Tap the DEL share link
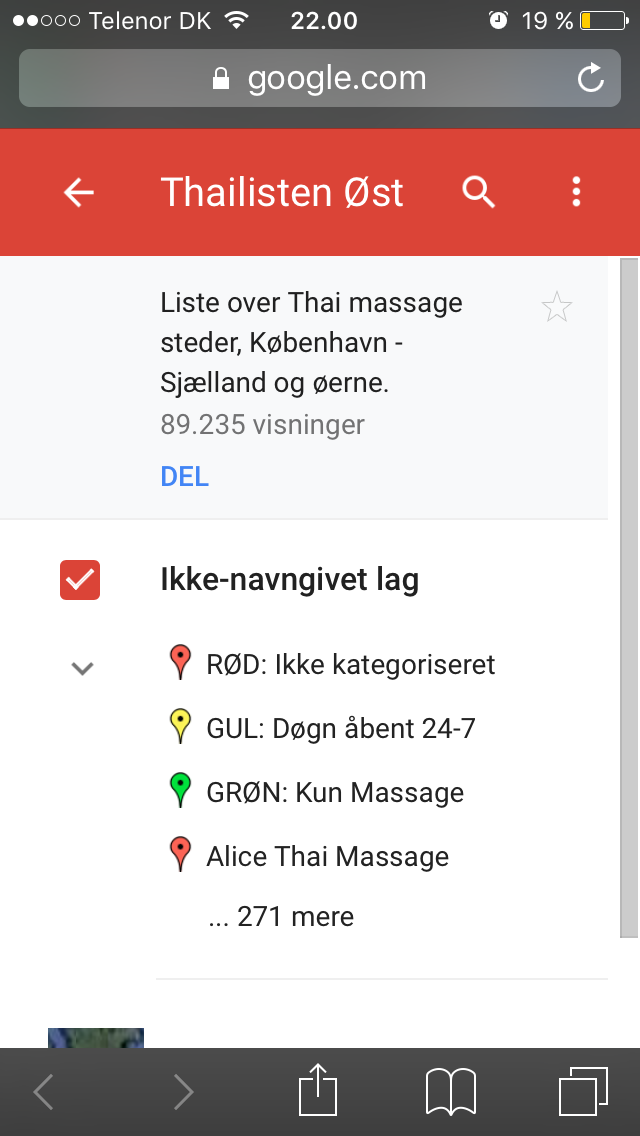This screenshot has height=1136, width=640. coord(185,476)
